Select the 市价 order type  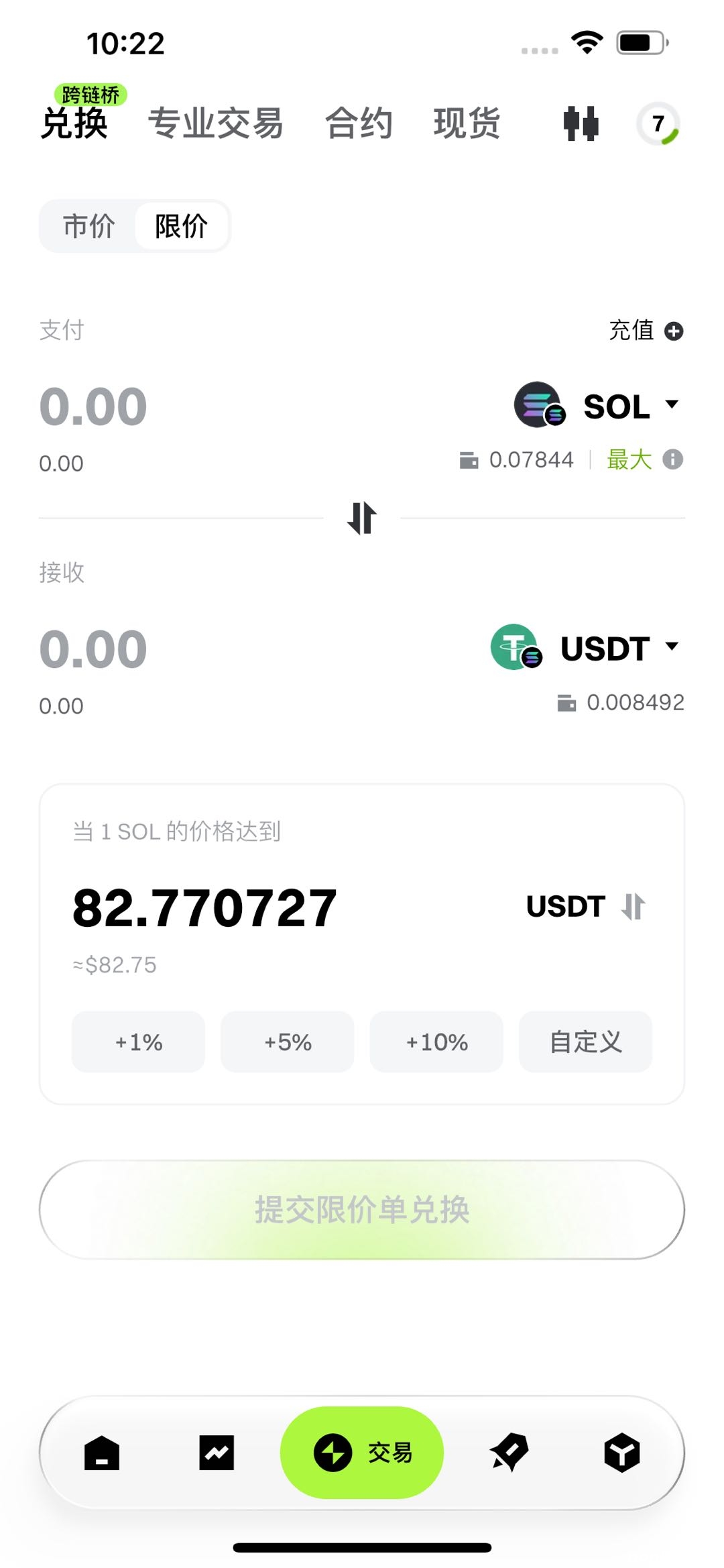click(x=88, y=226)
